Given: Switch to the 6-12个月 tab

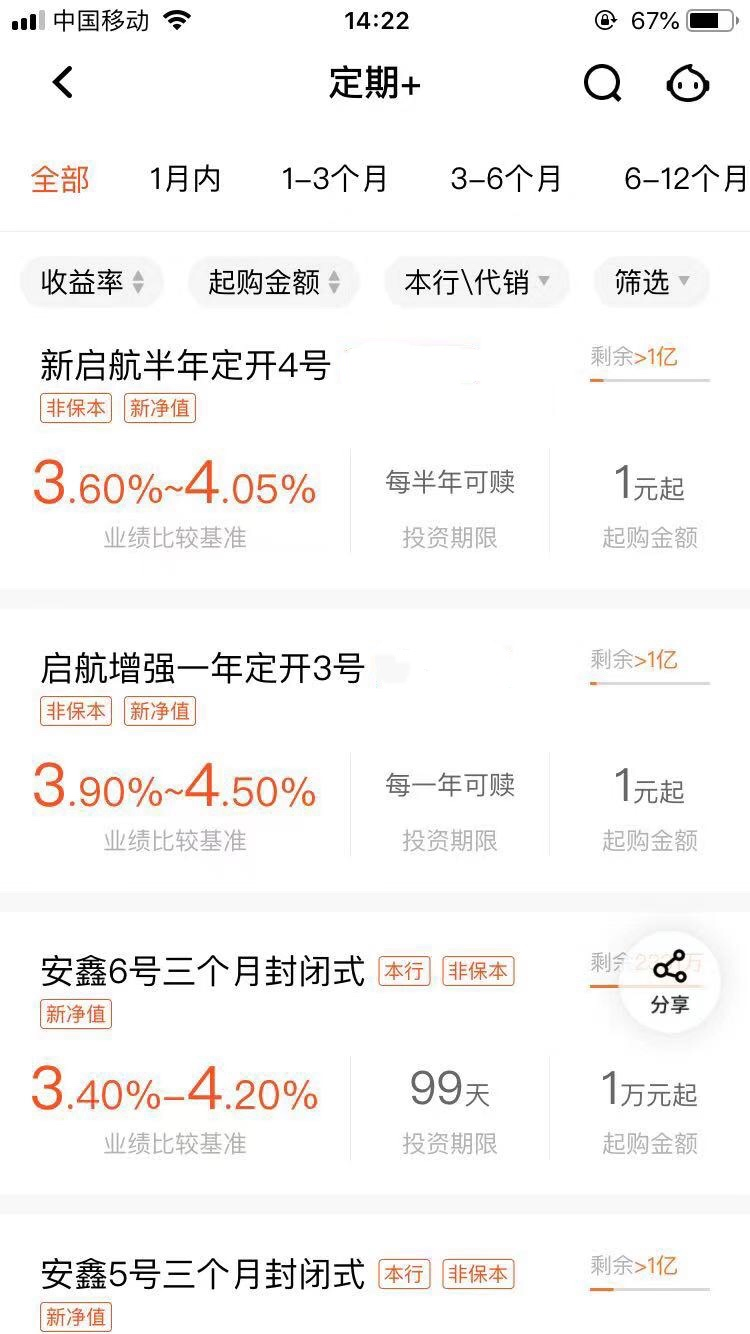Looking at the screenshot, I should 685,180.
